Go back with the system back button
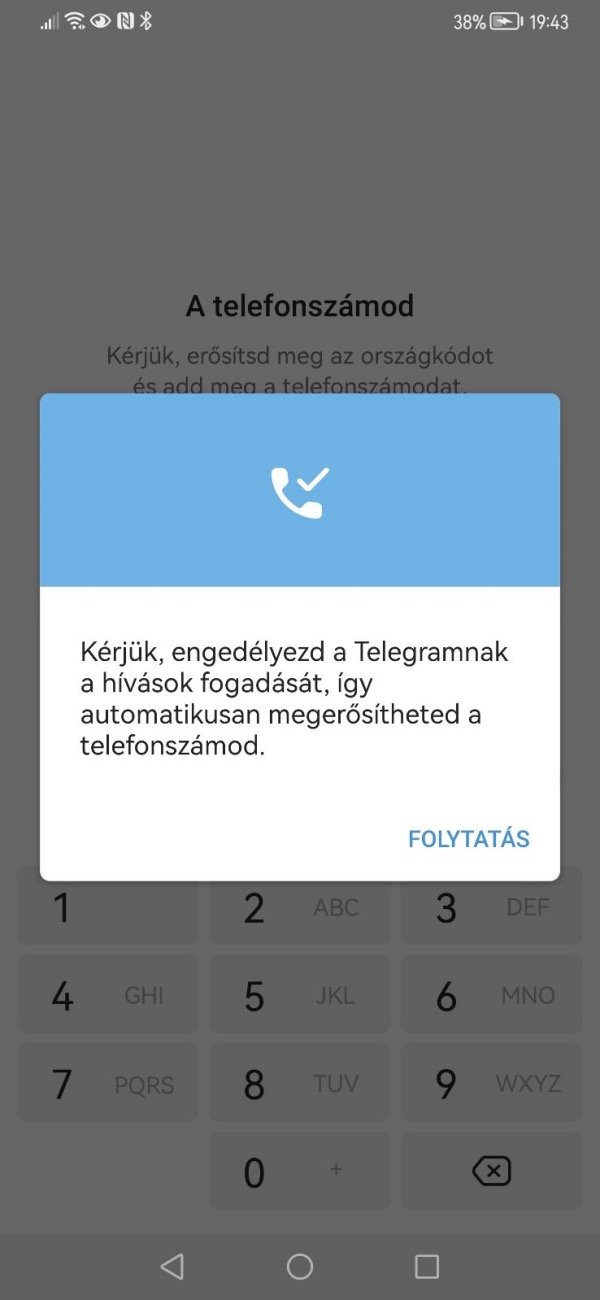The height and width of the screenshot is (1300, 600). coord(172,1267)
